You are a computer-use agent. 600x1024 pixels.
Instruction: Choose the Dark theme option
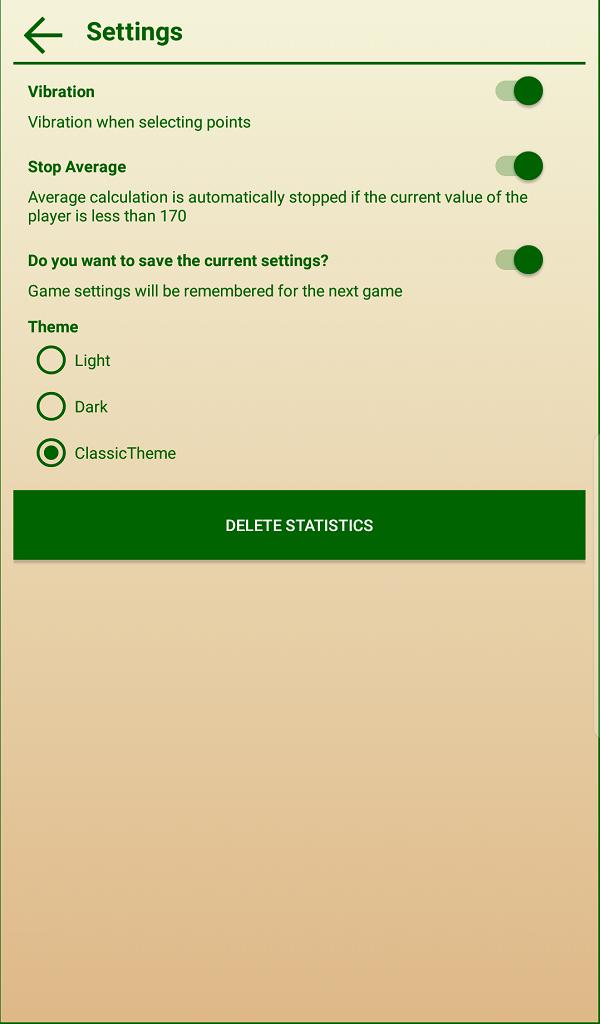51,407
